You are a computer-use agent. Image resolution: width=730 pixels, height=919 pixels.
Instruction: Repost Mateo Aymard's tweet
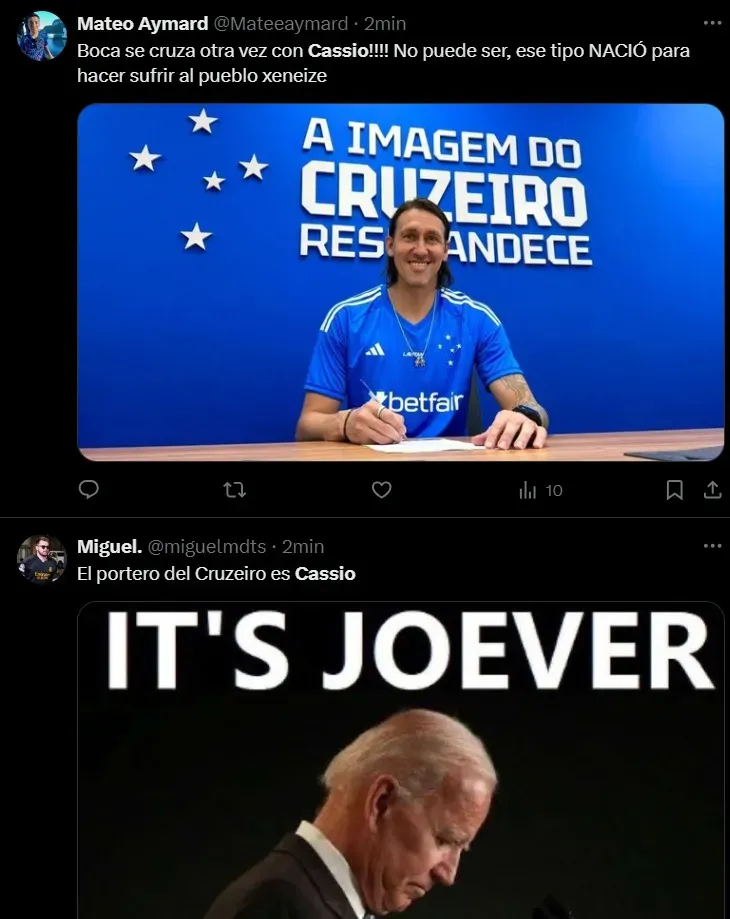[234, 490]
